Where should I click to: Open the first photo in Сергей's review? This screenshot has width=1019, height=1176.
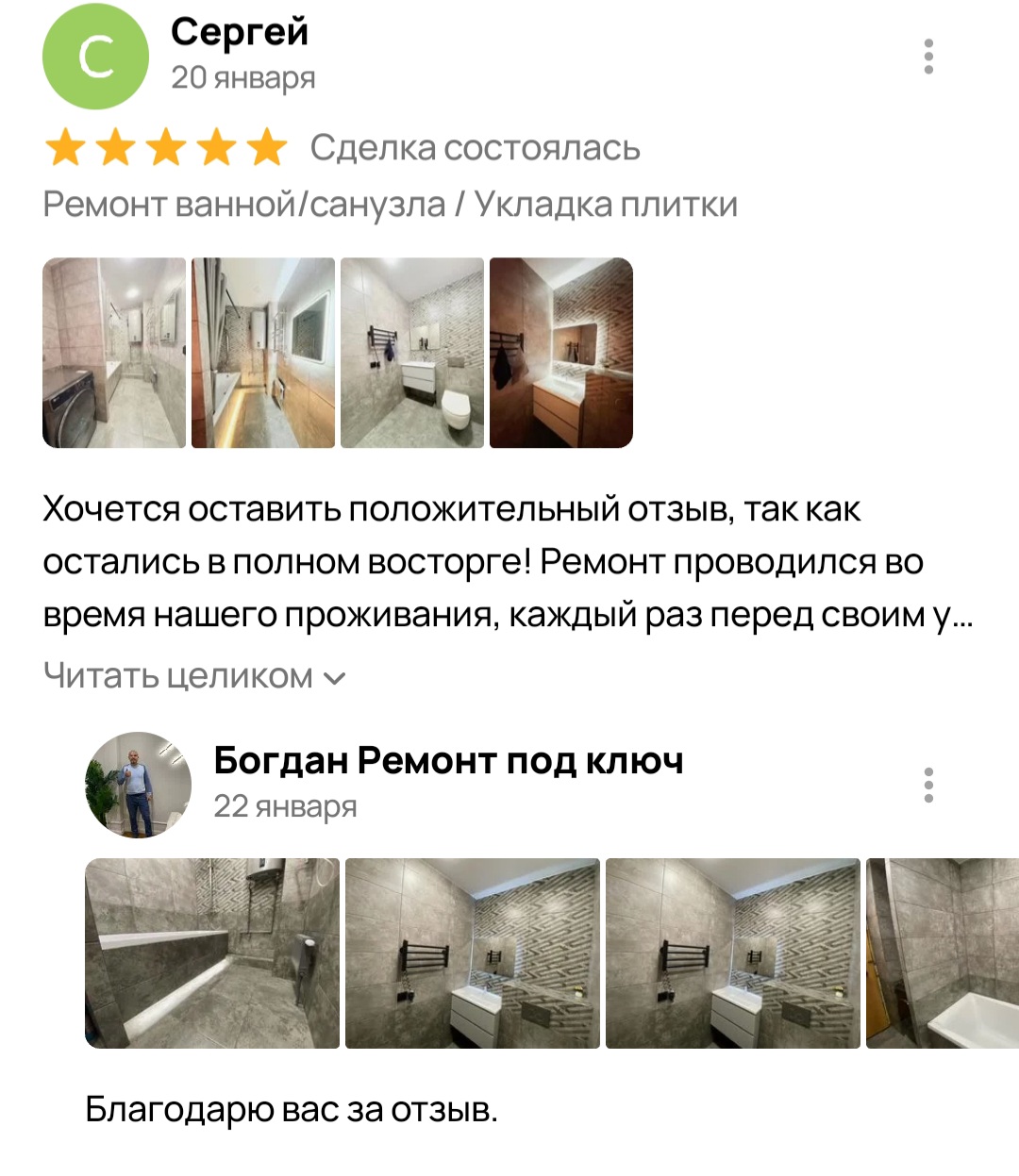tap(114, 353)
